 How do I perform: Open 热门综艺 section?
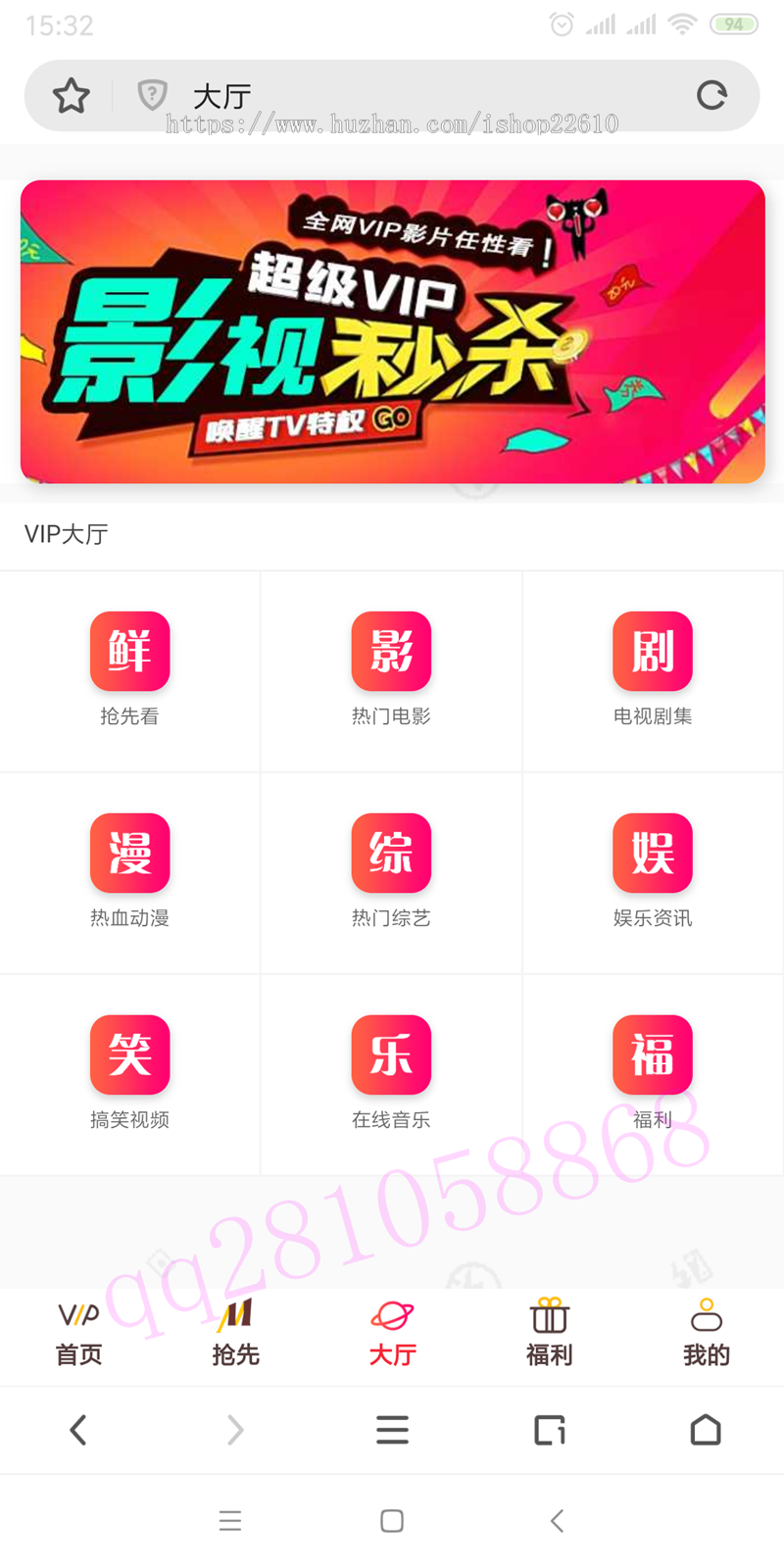pos(391,872)
